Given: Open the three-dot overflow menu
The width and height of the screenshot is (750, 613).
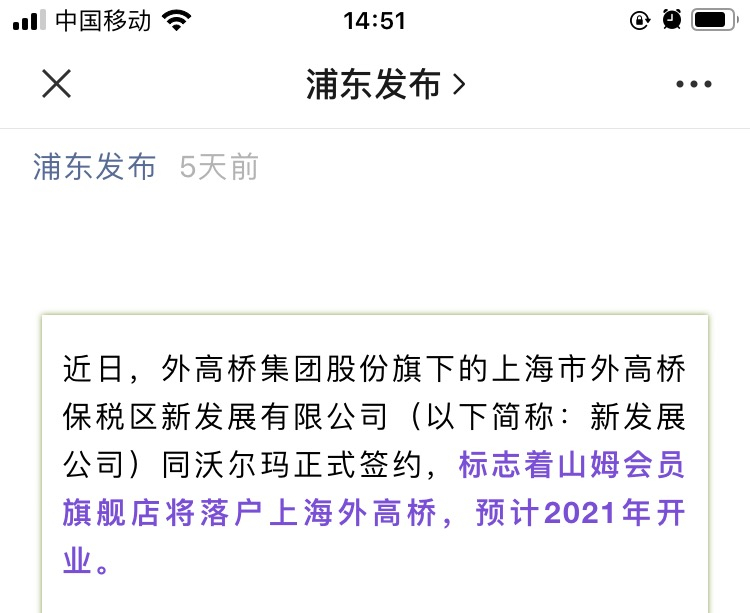Looking at the screenshot, I should coord(693,85).
